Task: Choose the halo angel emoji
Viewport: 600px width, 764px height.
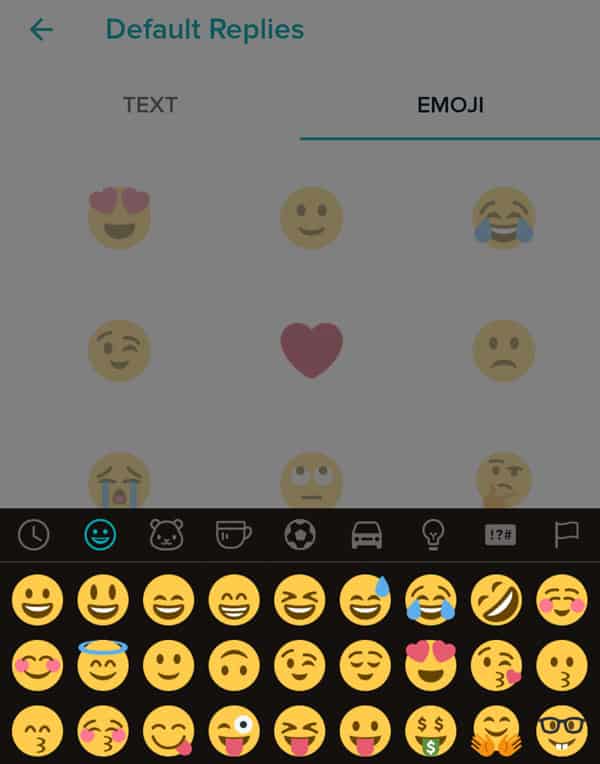Action: pos(103,664)
